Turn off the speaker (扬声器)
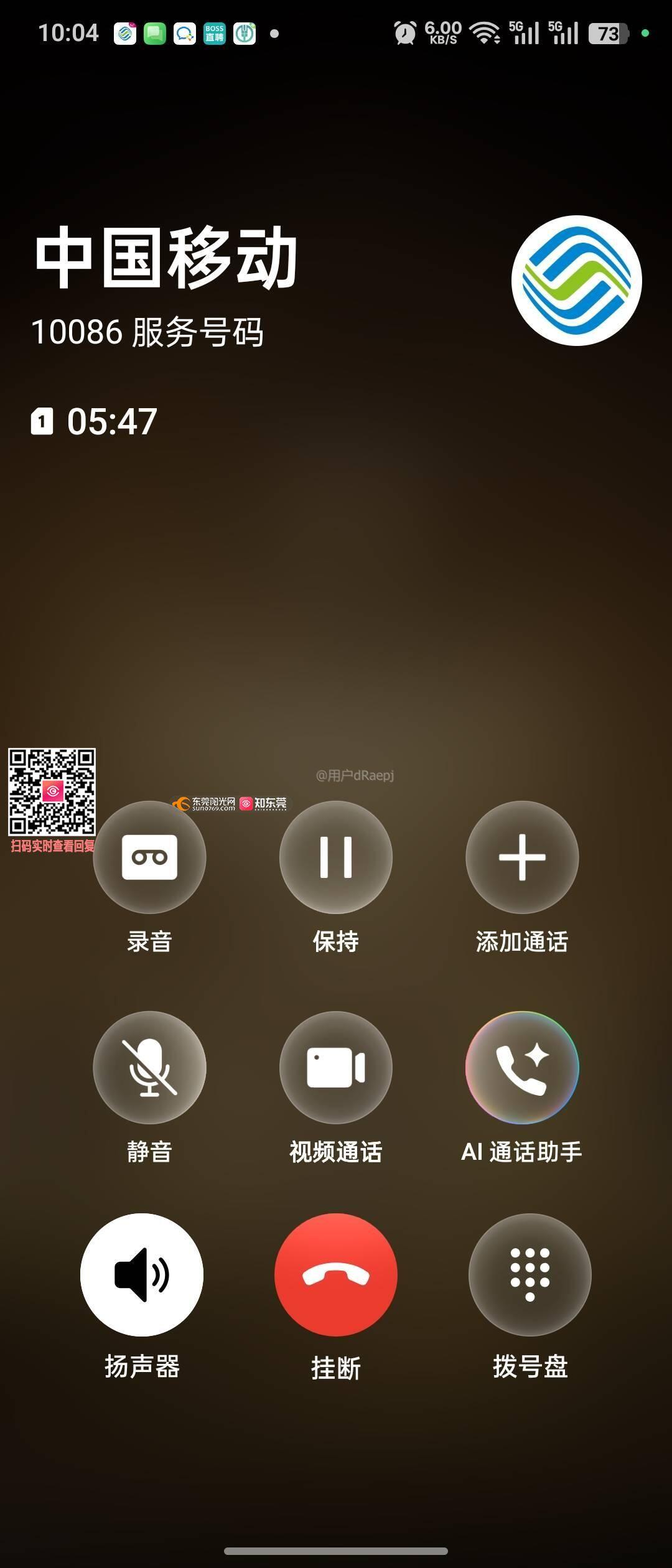 pos(142,1275)
